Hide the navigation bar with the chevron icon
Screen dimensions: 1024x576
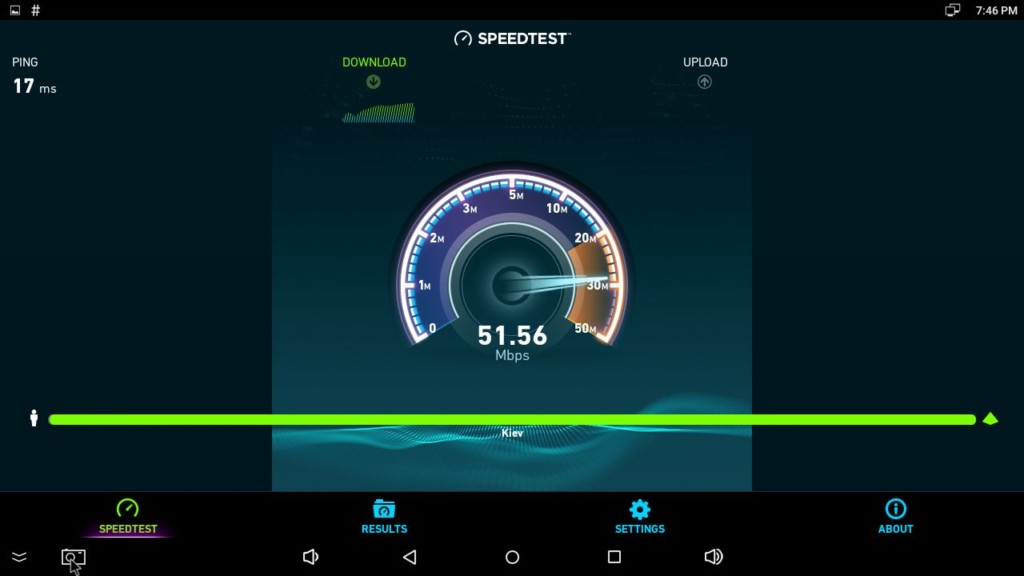click(x=19, y=557)
